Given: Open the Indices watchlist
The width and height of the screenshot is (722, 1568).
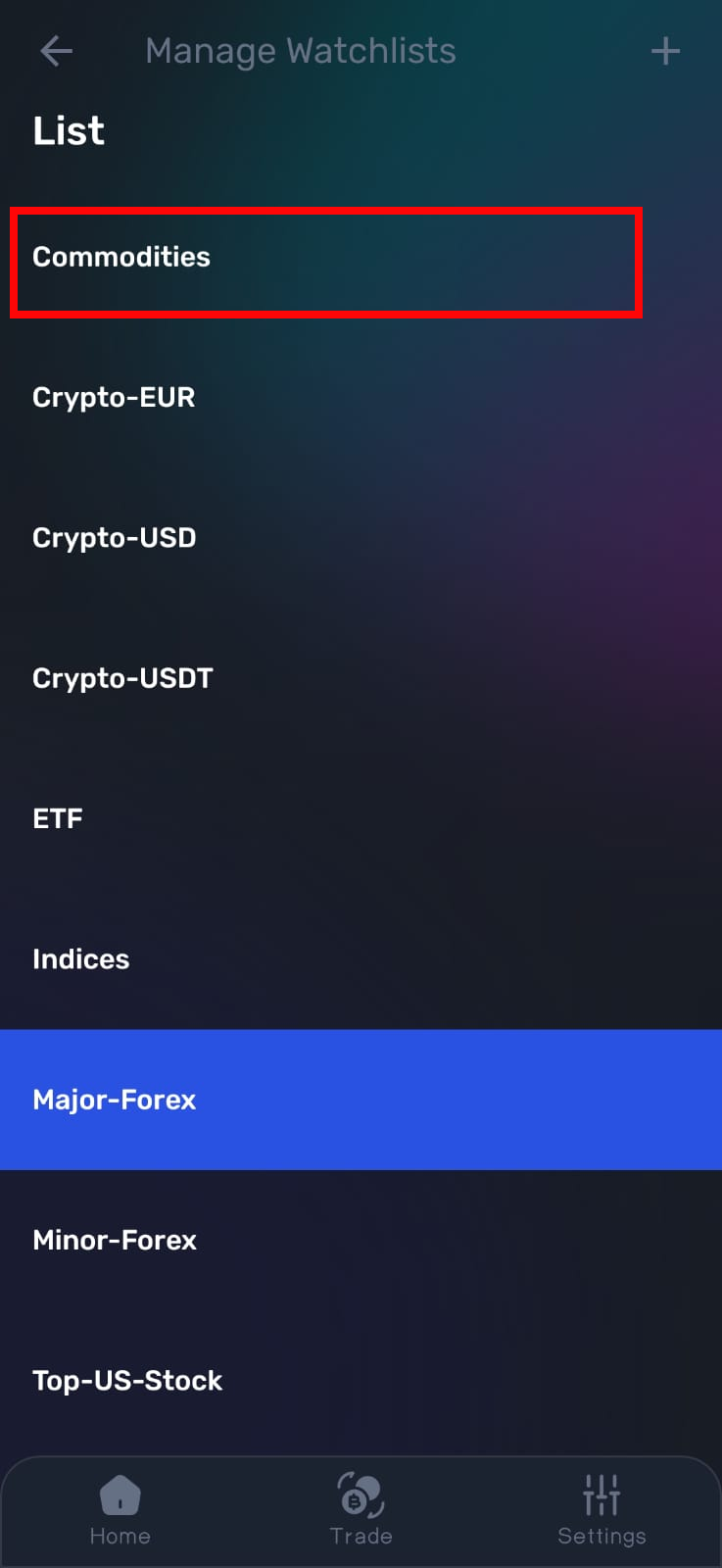Looking at the screenshot, I should click(81, 958).
